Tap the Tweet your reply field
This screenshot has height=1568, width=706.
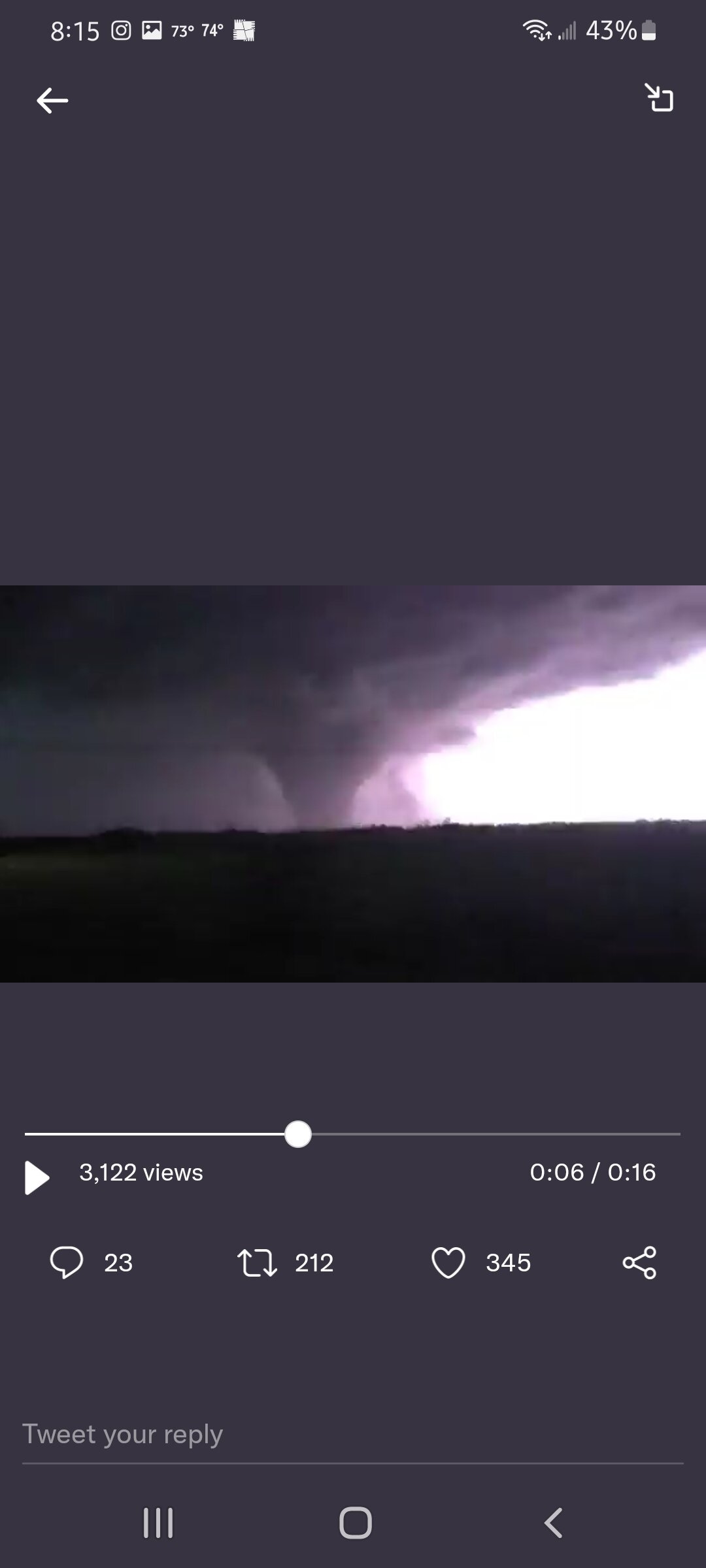[353, 1433]
